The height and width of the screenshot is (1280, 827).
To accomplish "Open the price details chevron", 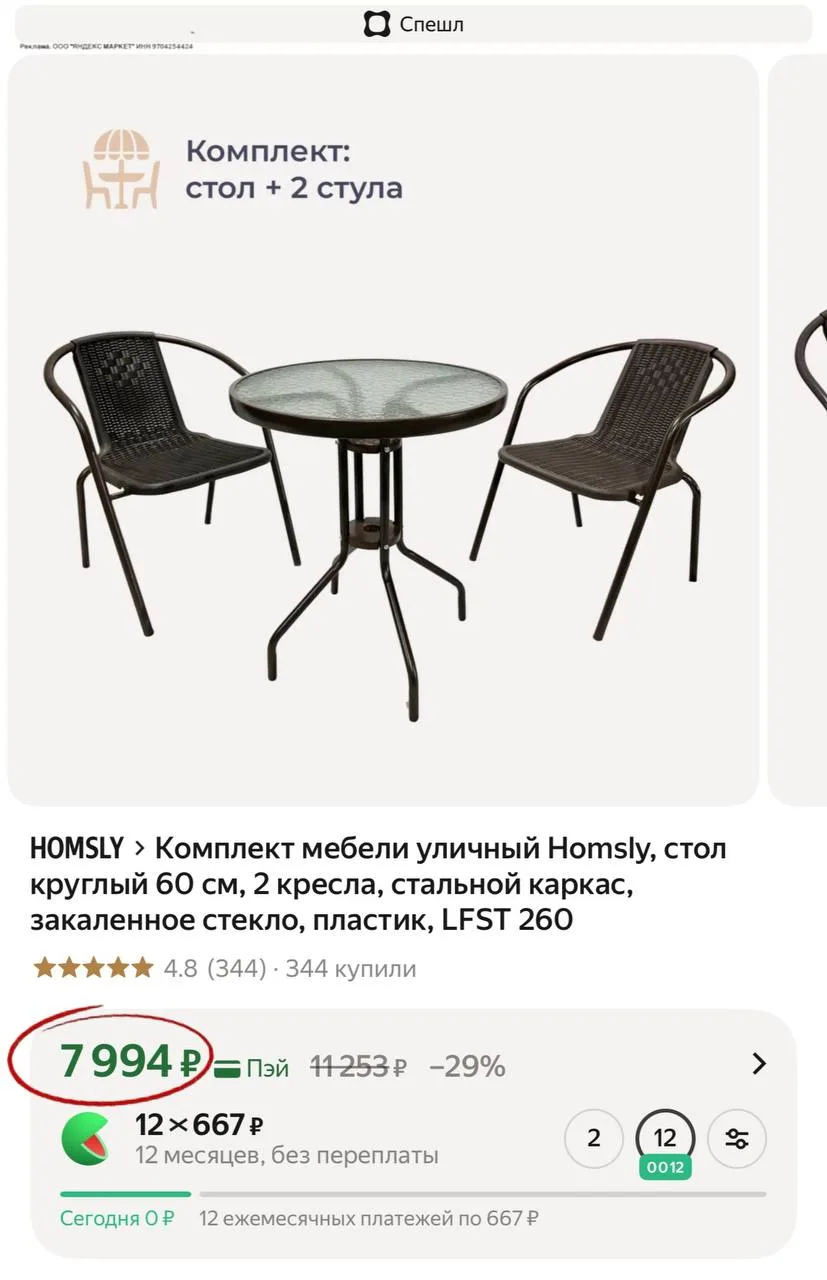I will click(x=760, y=1064).
